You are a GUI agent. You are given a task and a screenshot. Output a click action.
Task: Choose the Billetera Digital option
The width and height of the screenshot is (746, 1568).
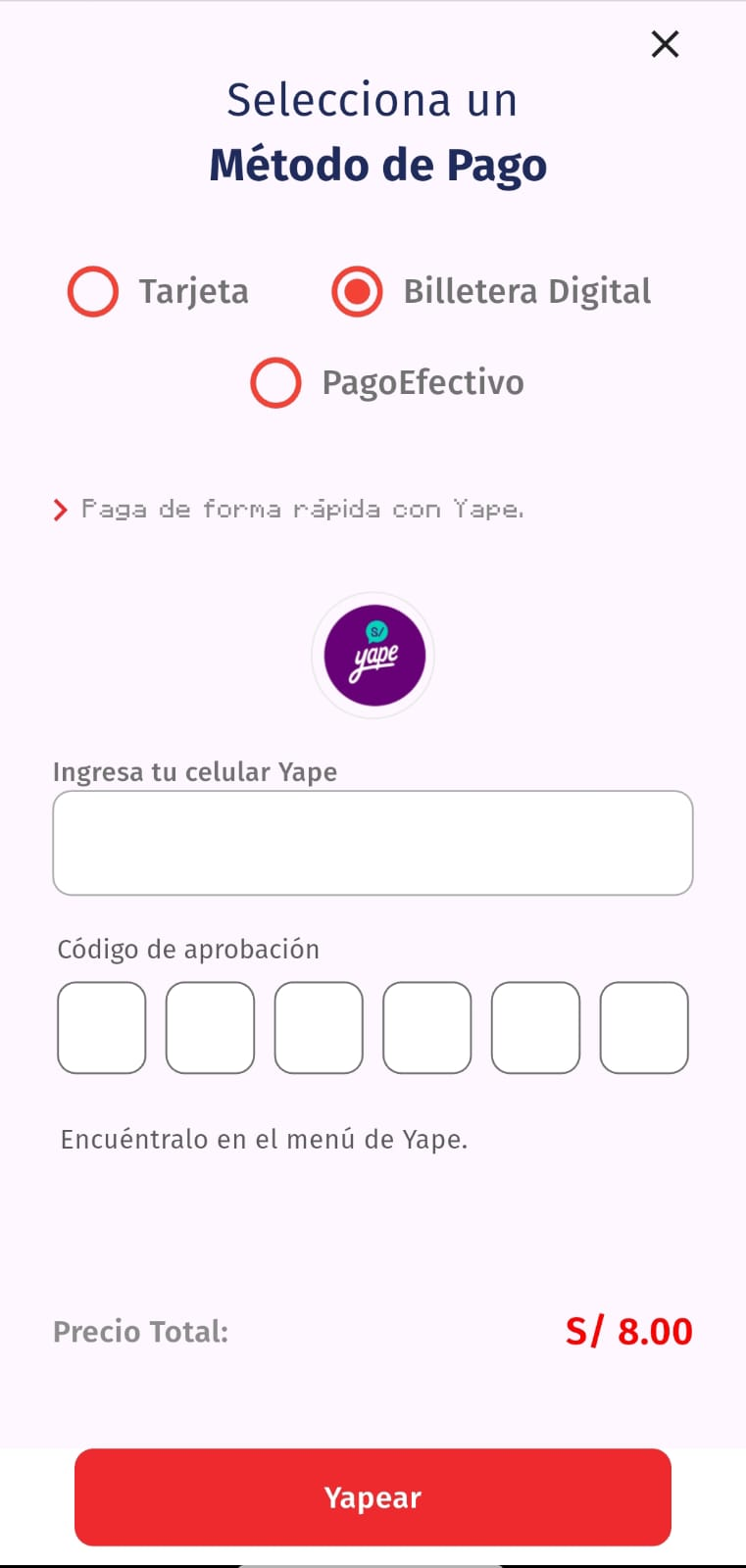point(357,292)
